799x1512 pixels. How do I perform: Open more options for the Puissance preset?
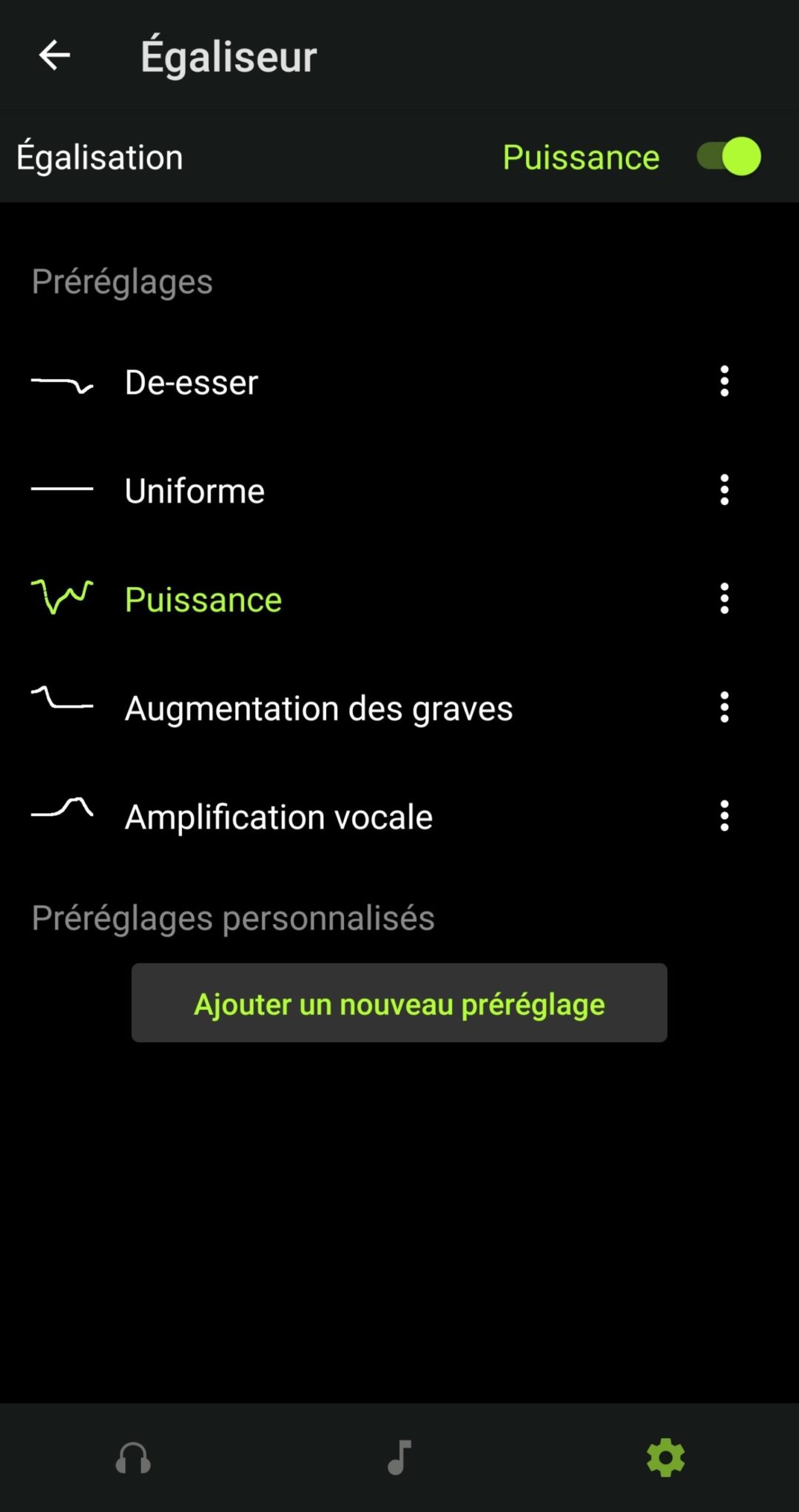[x=724, y=599]
